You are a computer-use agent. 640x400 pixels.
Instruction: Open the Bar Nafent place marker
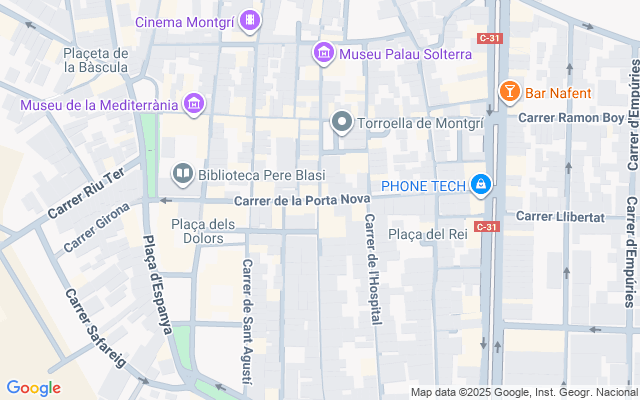tap(509, 93)
